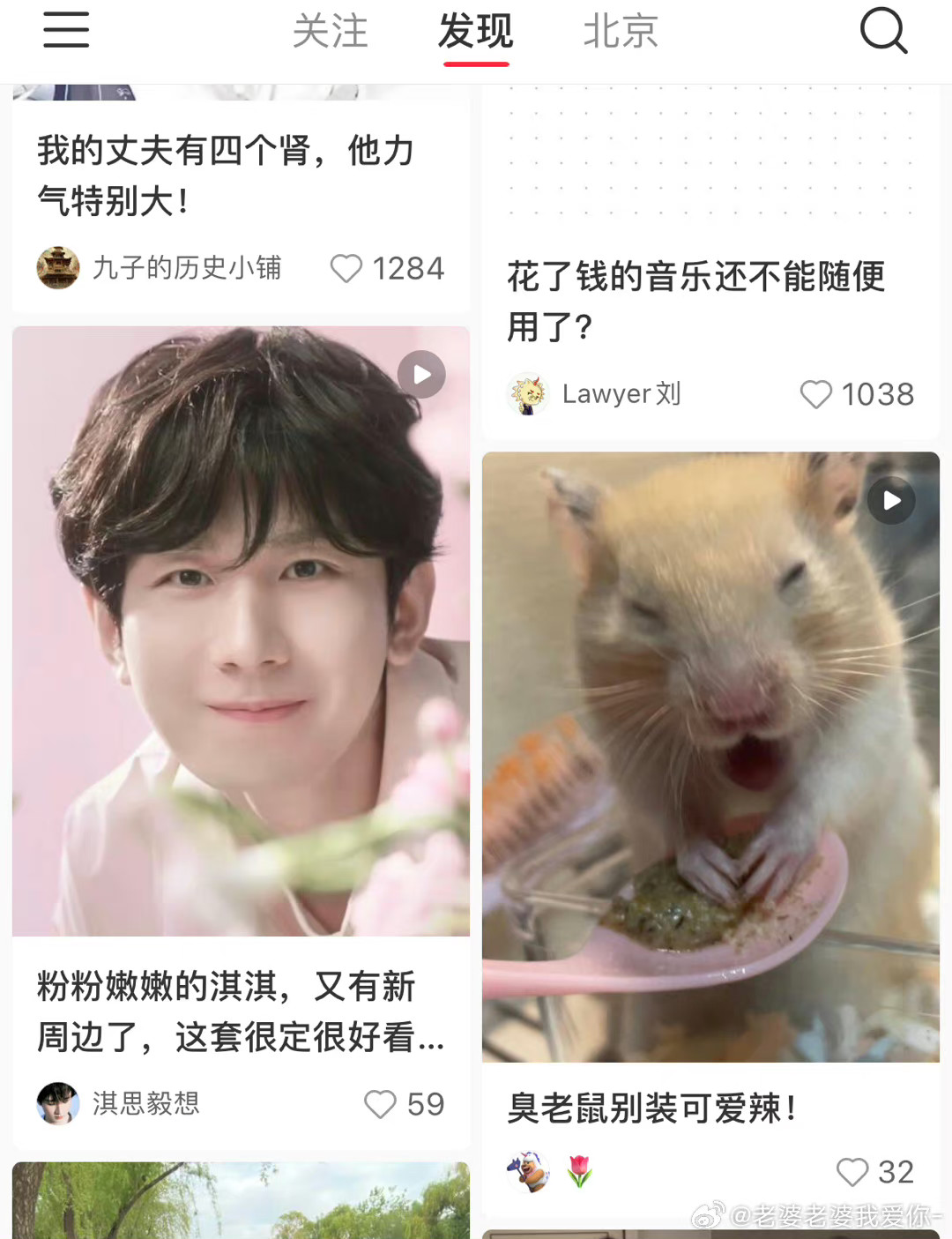This screenshot has height=1239, width=952.
Task: Like the post by 淇思毅想
Action: [381, 1104]
